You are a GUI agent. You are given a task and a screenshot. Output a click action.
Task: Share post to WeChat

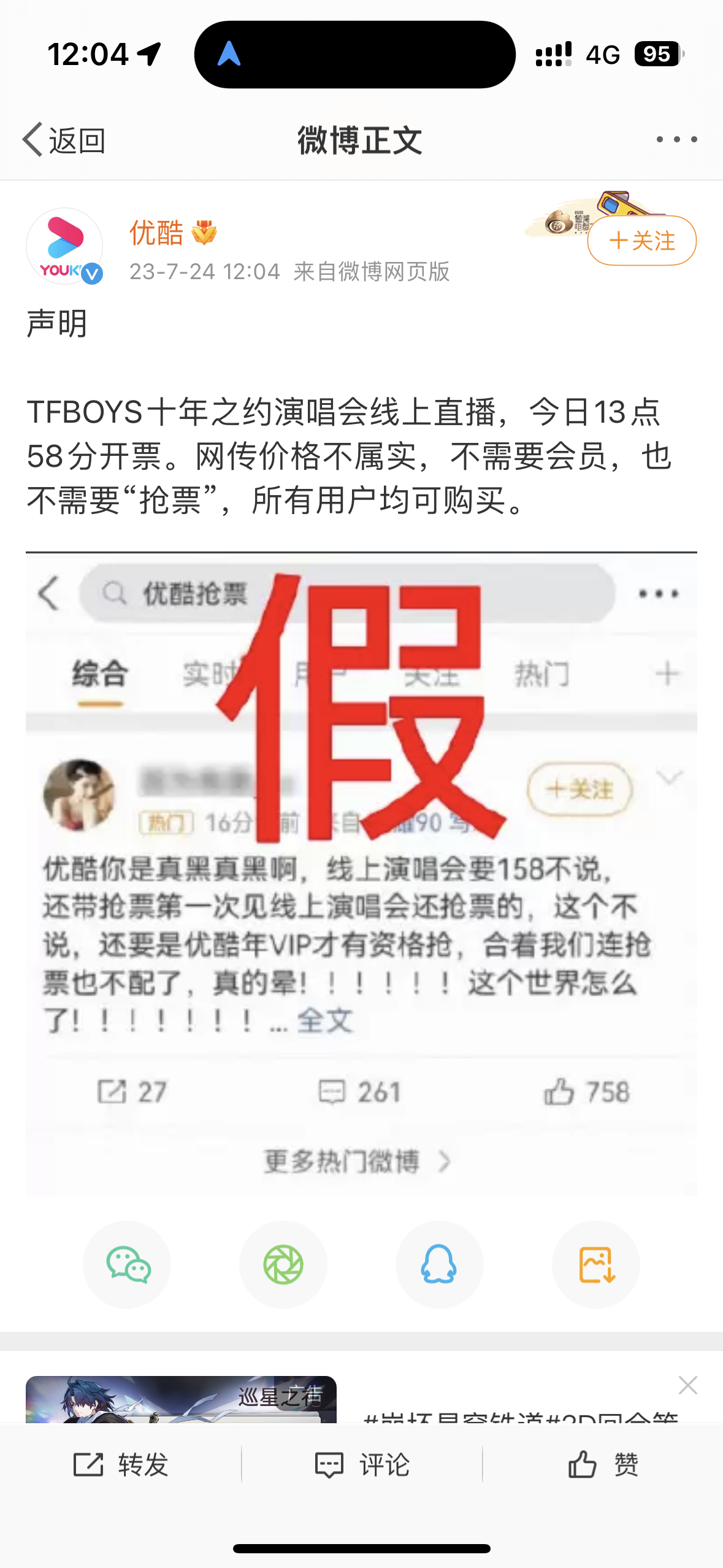127,1265
